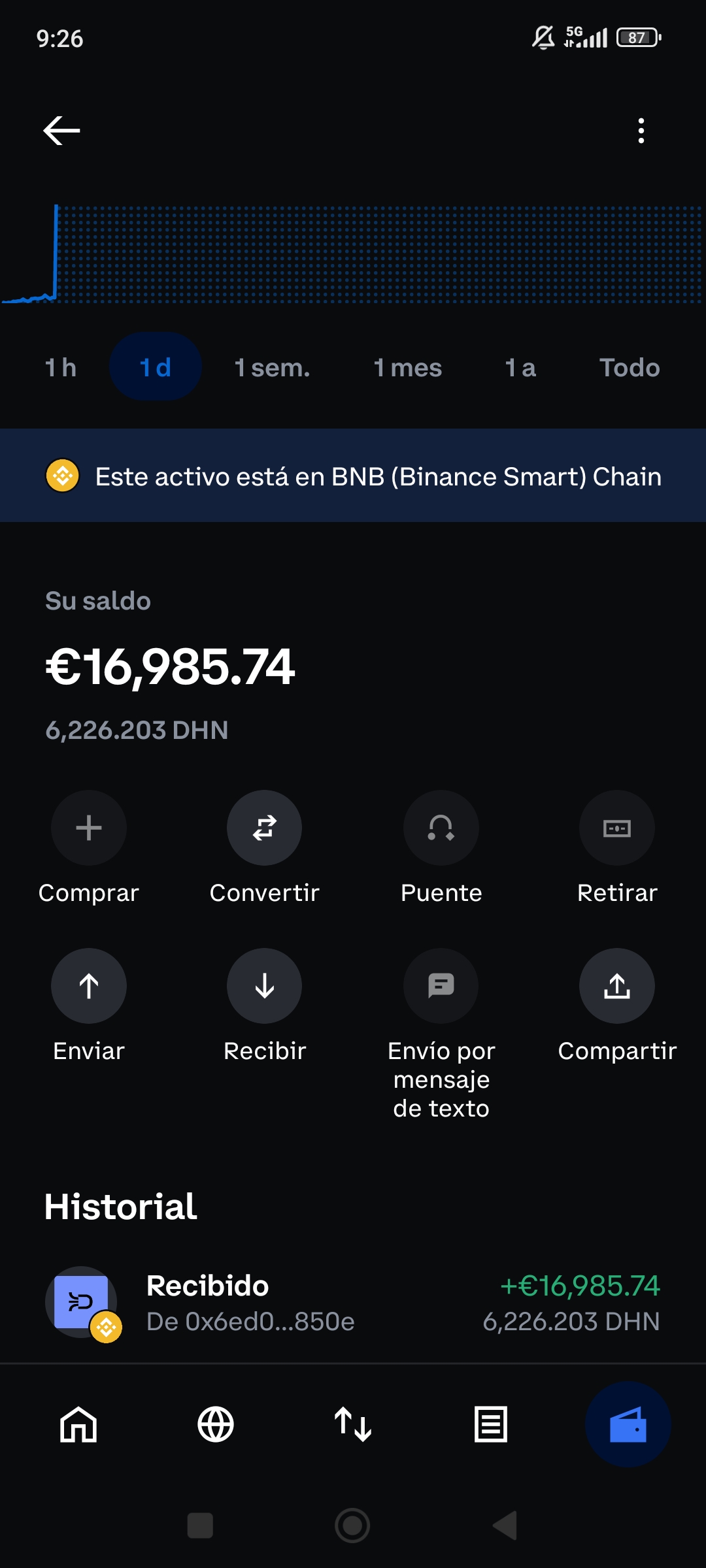The image size is (706, 1568).
Task: Select the 1 sem. chart range
Action: [272, 367]
